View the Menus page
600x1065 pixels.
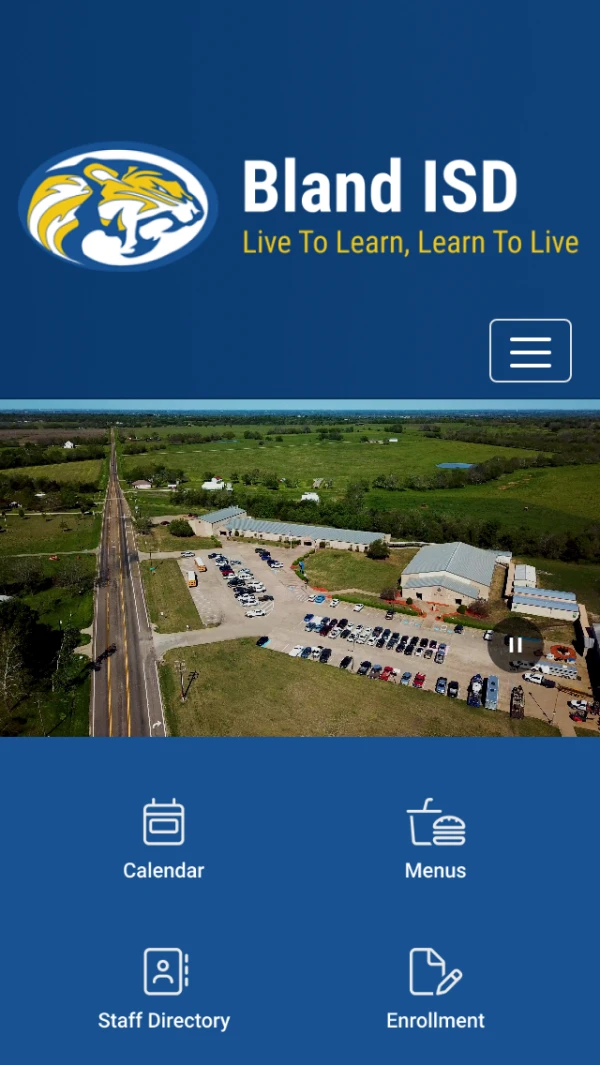click(435, 840)
